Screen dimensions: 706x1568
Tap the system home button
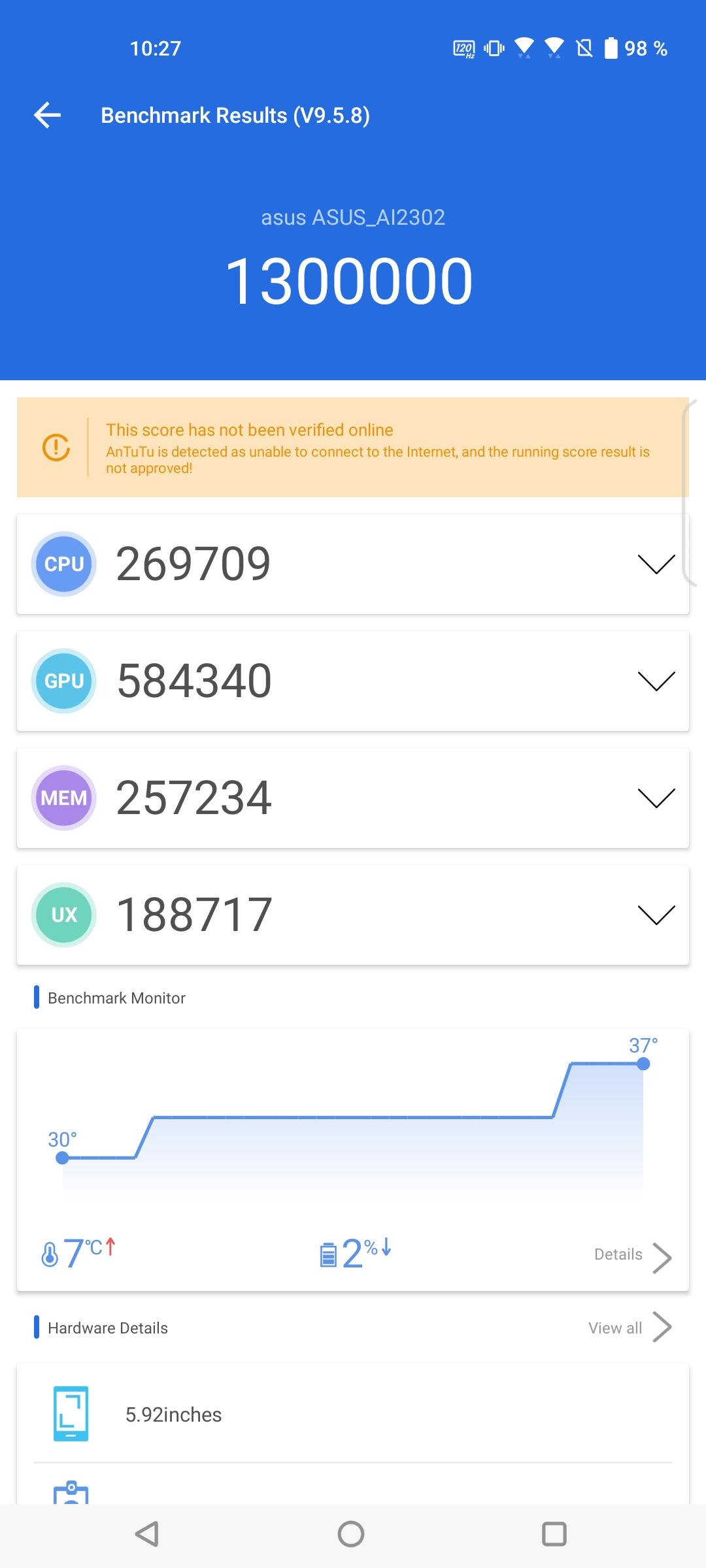pos(351,1534)
